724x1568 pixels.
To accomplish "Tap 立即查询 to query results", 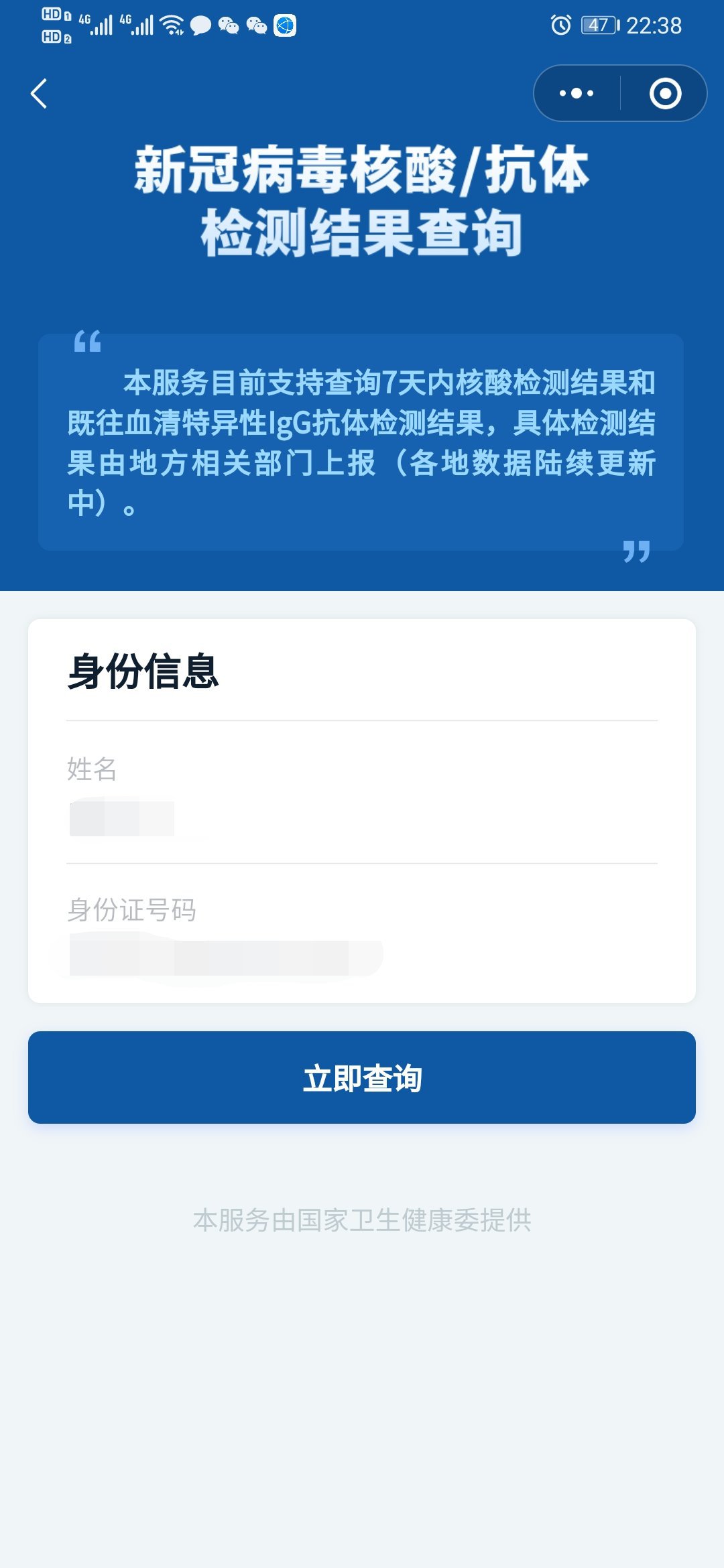I will [362, 1077].
